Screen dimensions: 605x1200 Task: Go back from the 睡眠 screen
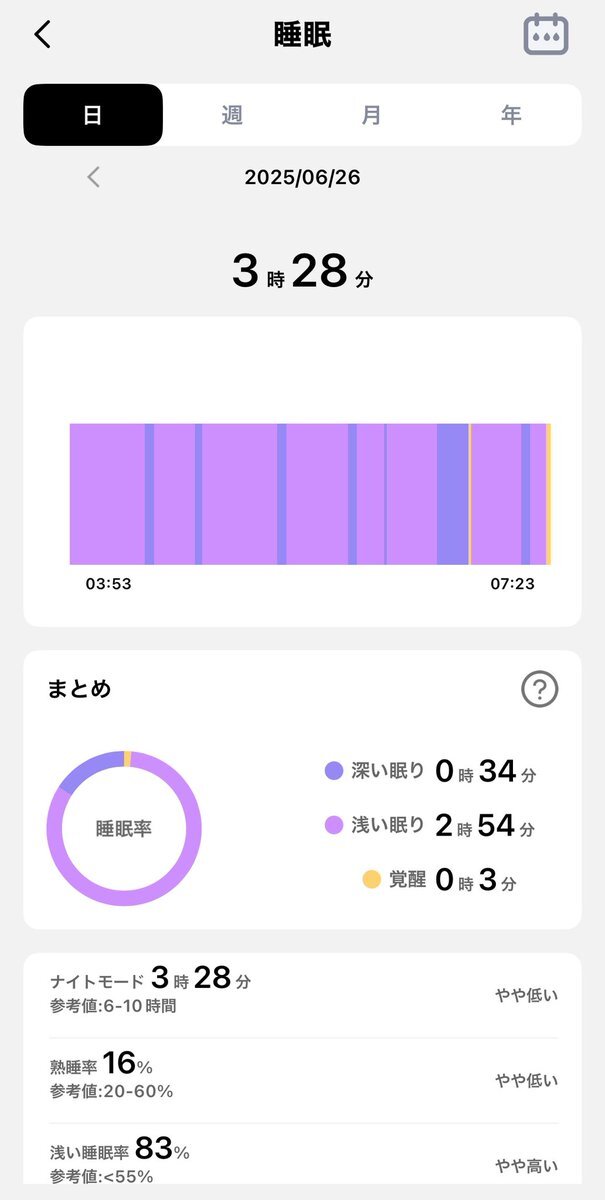coord(42,35)
